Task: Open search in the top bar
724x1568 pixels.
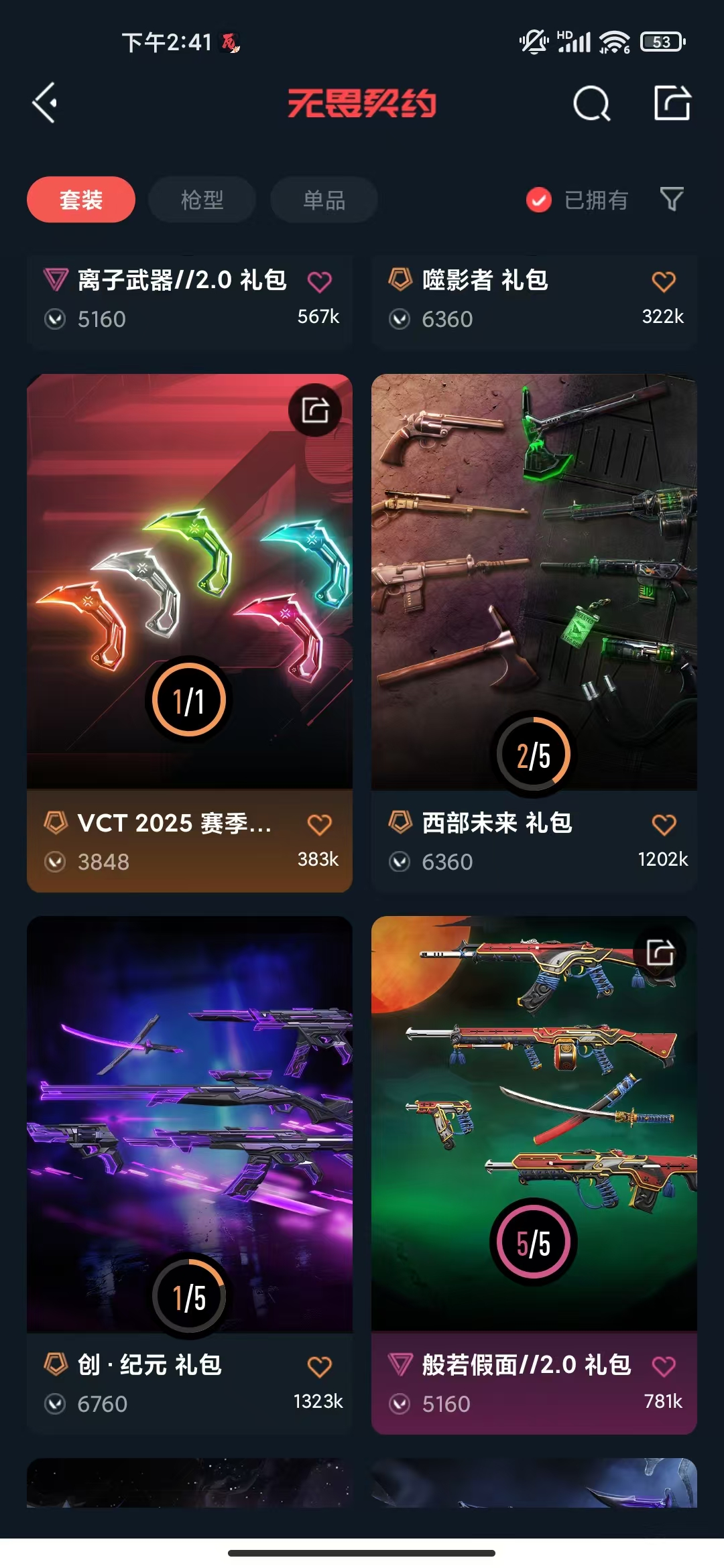Action: 592,103
